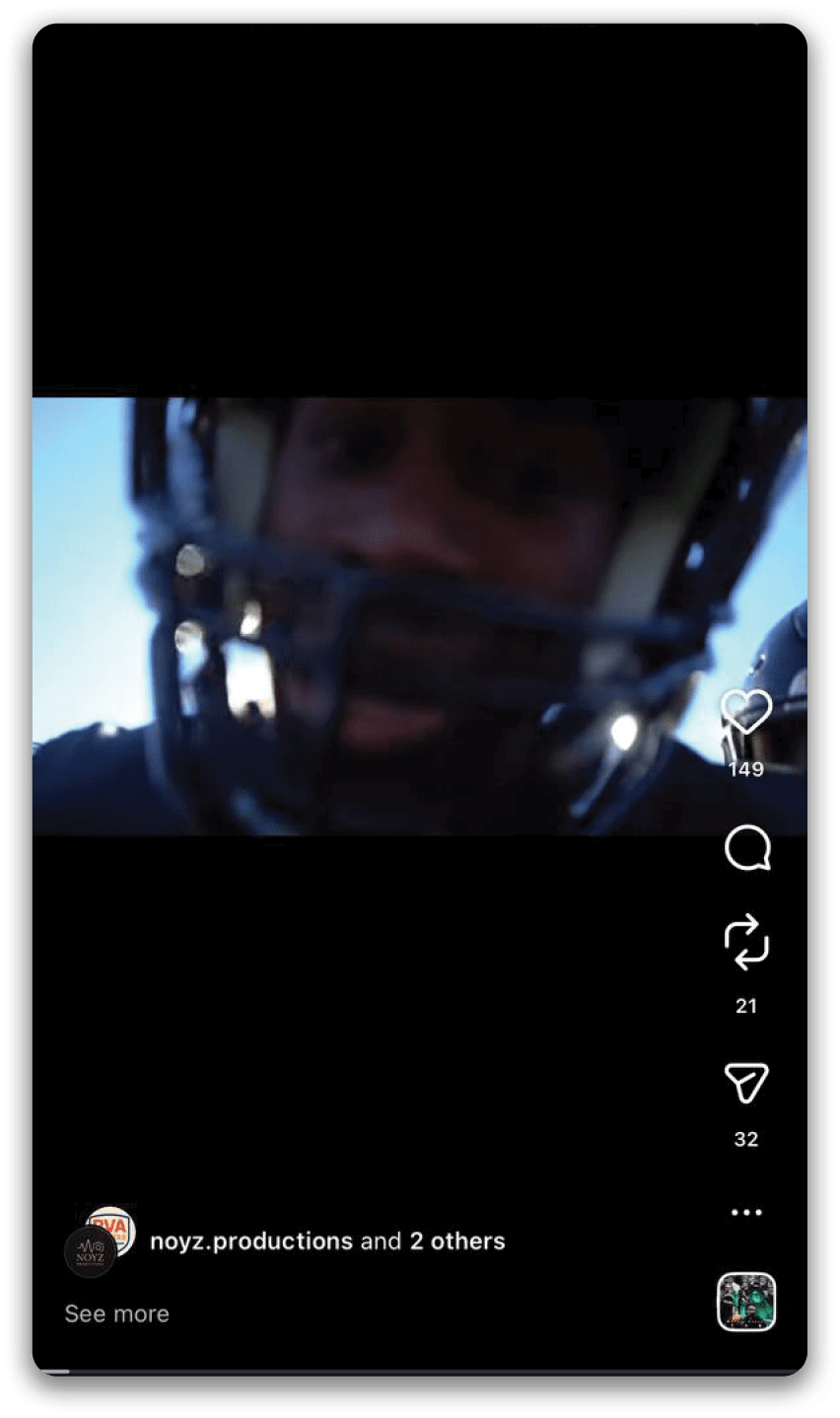This screenshot has width=840, height=1418.
Task: Open the audio track thumbnail
Action: [746, 1302]
